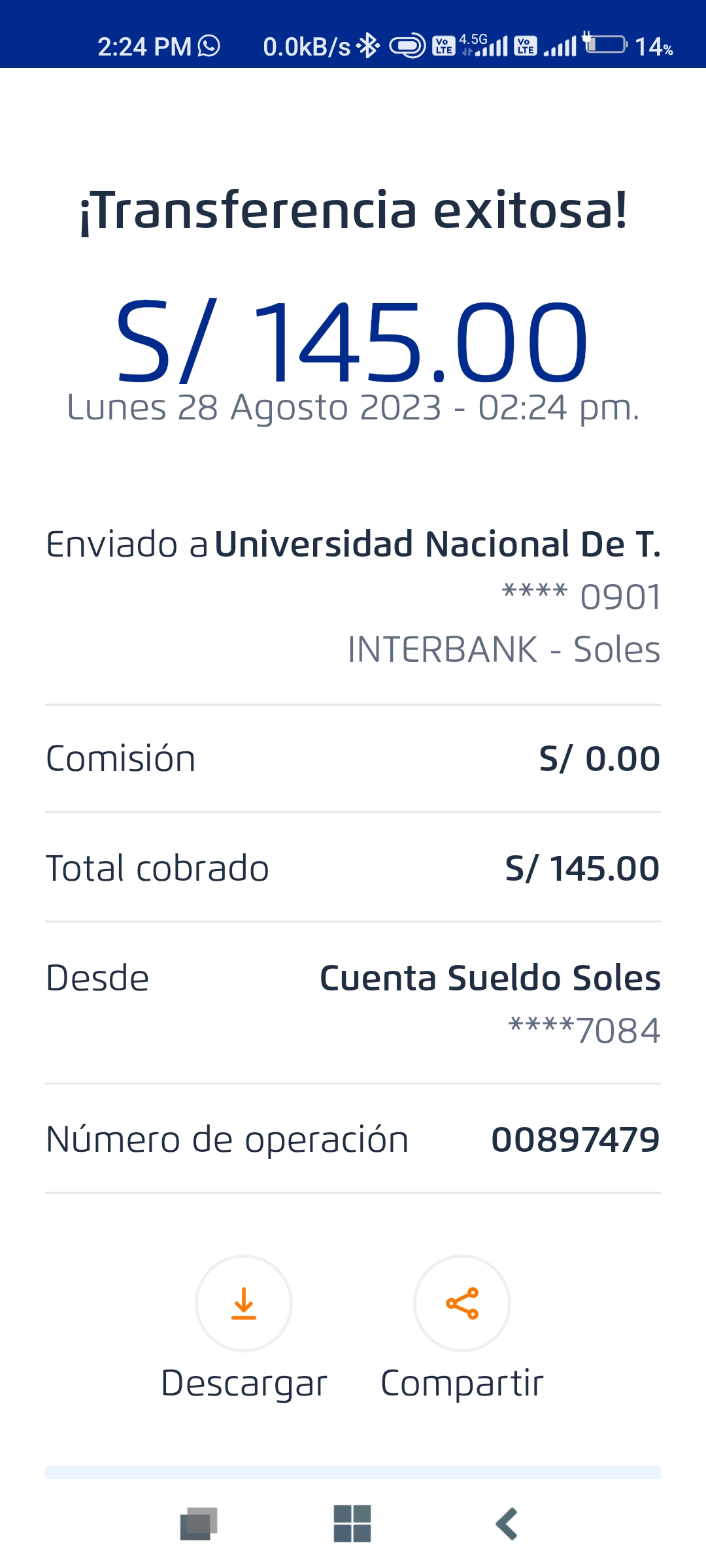Go to the home screen
This screenshot has height=1568, width=706.
(352, 1524)
